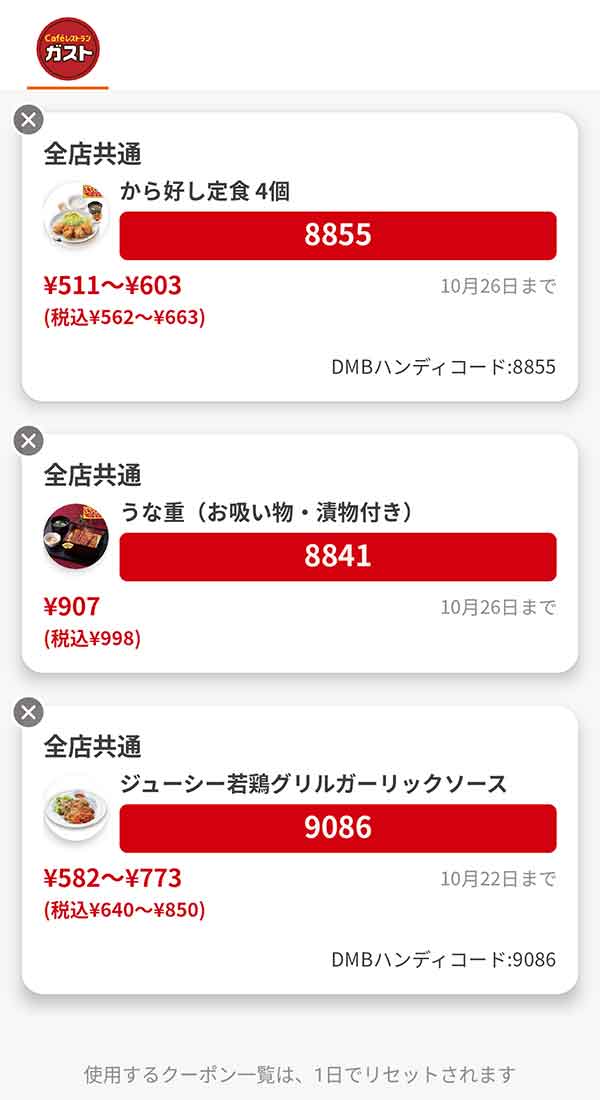Viewport: 600px width, 1100px height.
Task: Close the ジューシー若鶏グリル coupon
Action: pos(29,712)
